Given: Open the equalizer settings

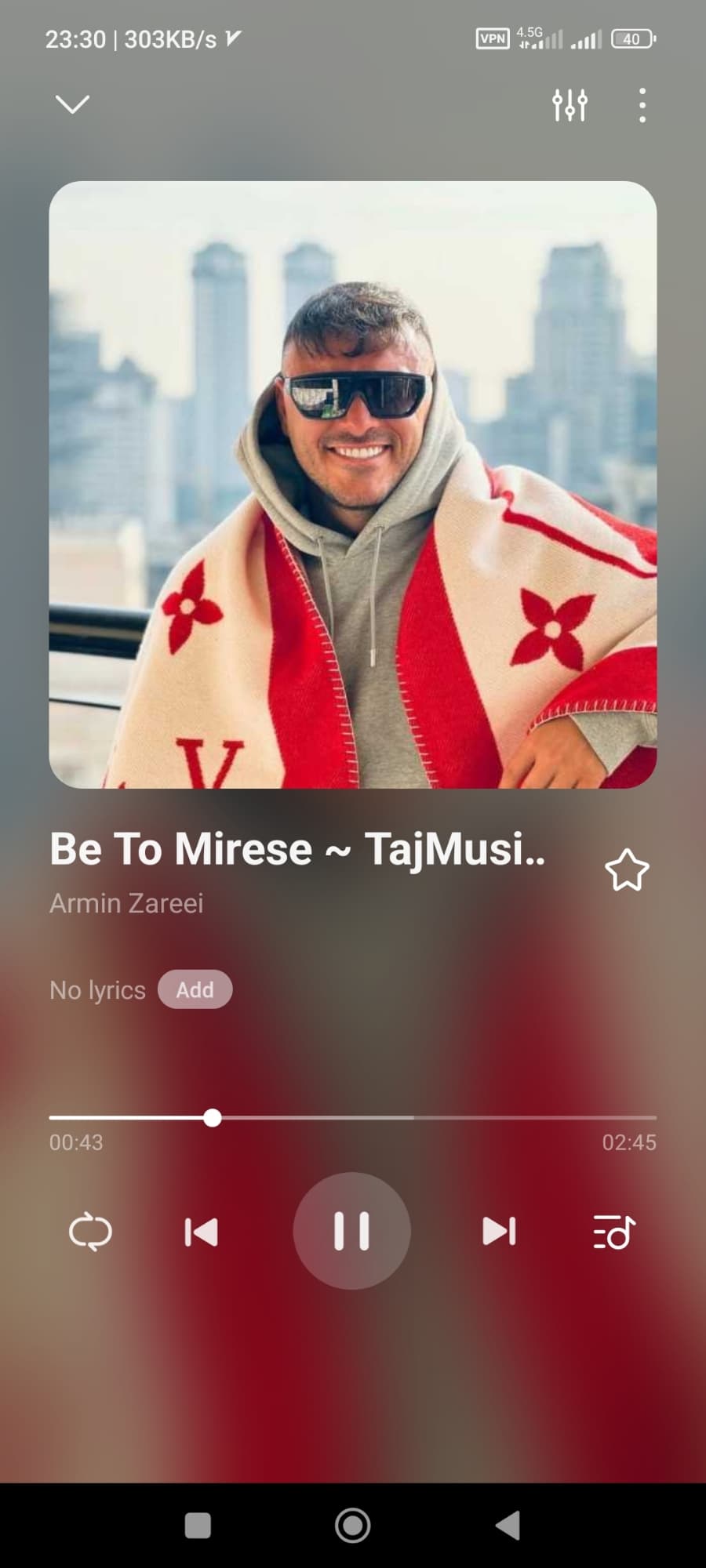Looking at the screenshot, I should click(x=570, y=105).
